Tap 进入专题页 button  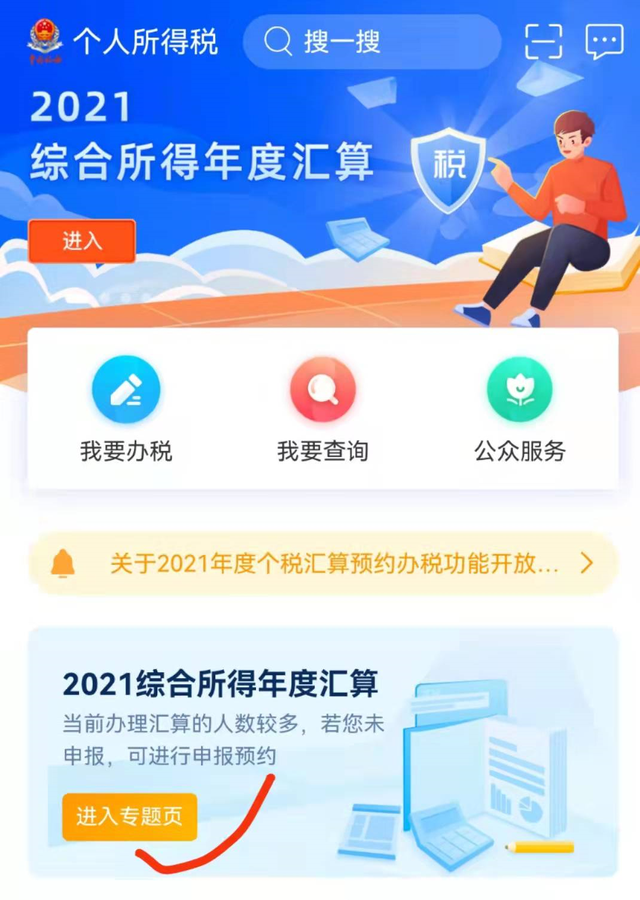pos(129,816)
